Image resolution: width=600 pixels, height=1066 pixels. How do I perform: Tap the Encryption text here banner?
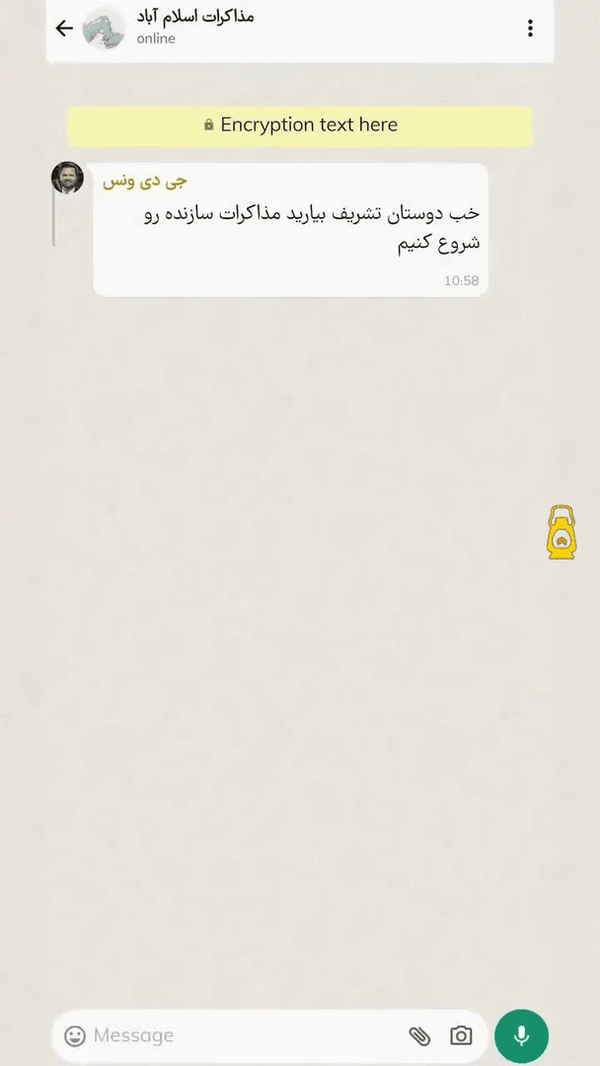[x=300, y=126]
